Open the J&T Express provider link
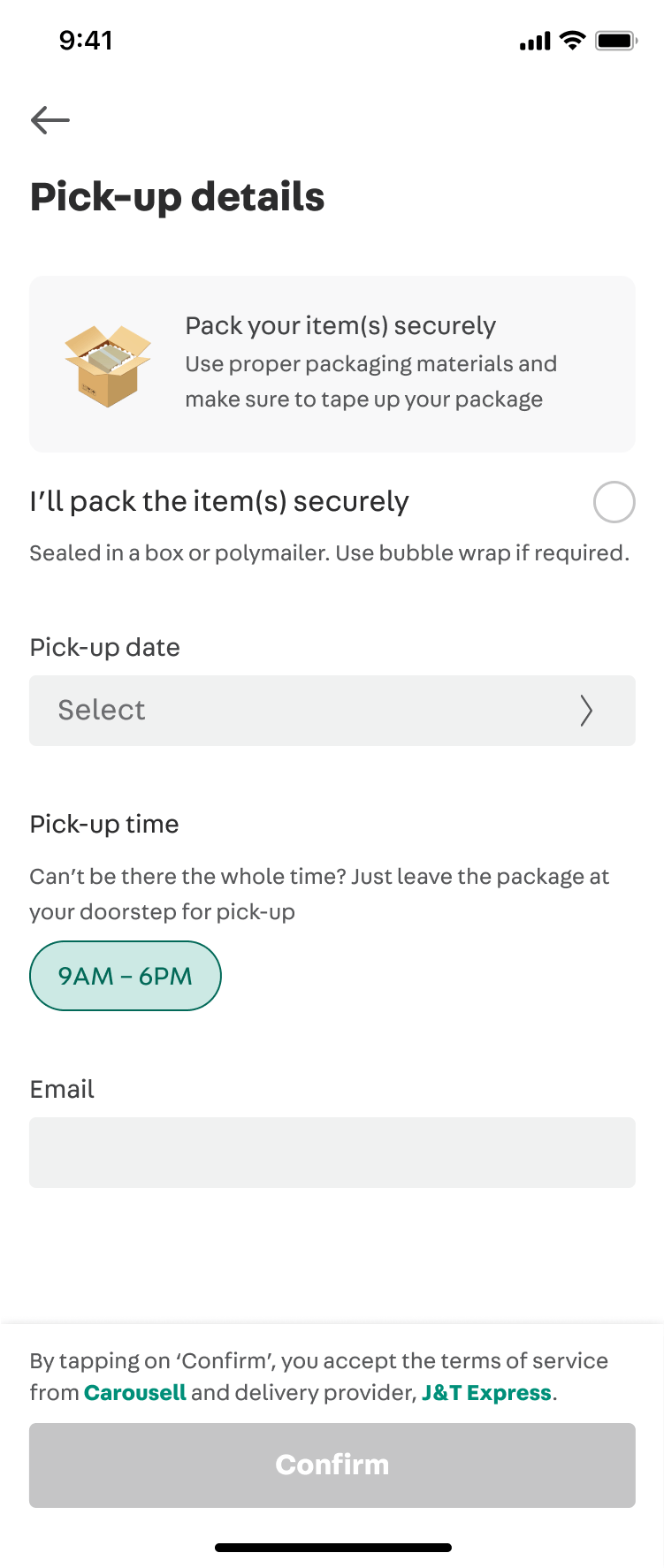 coord(485,1392)
